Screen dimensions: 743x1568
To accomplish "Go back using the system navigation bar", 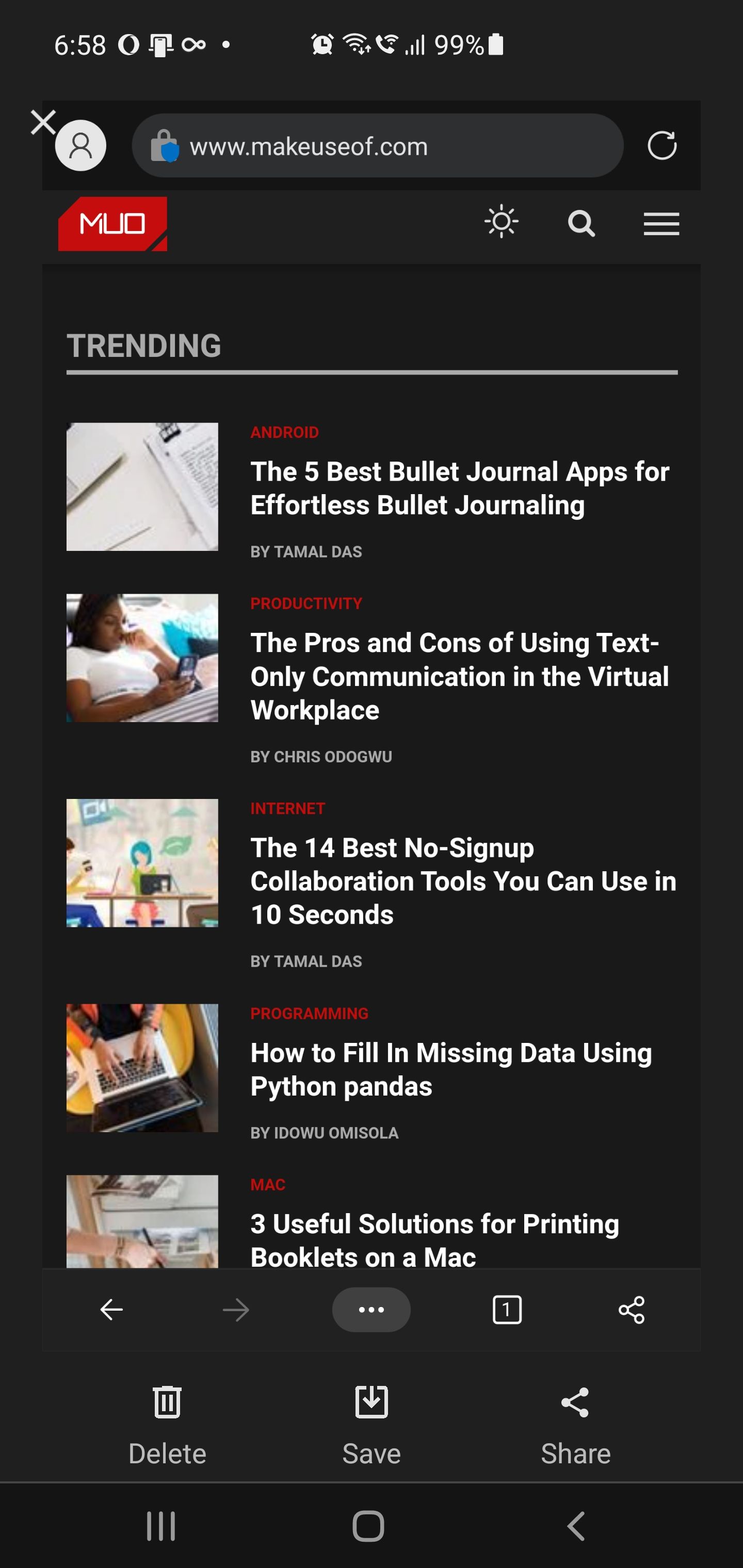I will [575, 1526].
